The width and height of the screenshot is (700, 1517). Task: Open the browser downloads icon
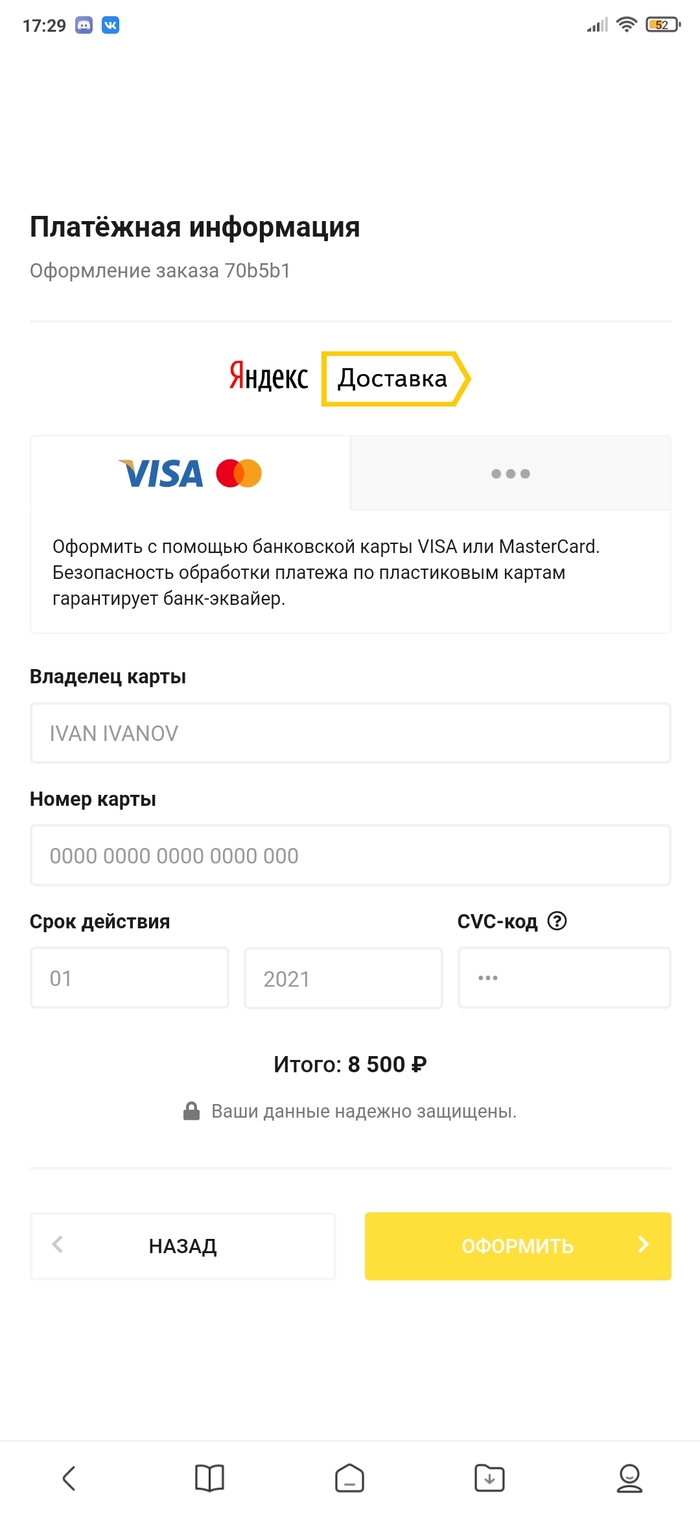[489, 1478]
